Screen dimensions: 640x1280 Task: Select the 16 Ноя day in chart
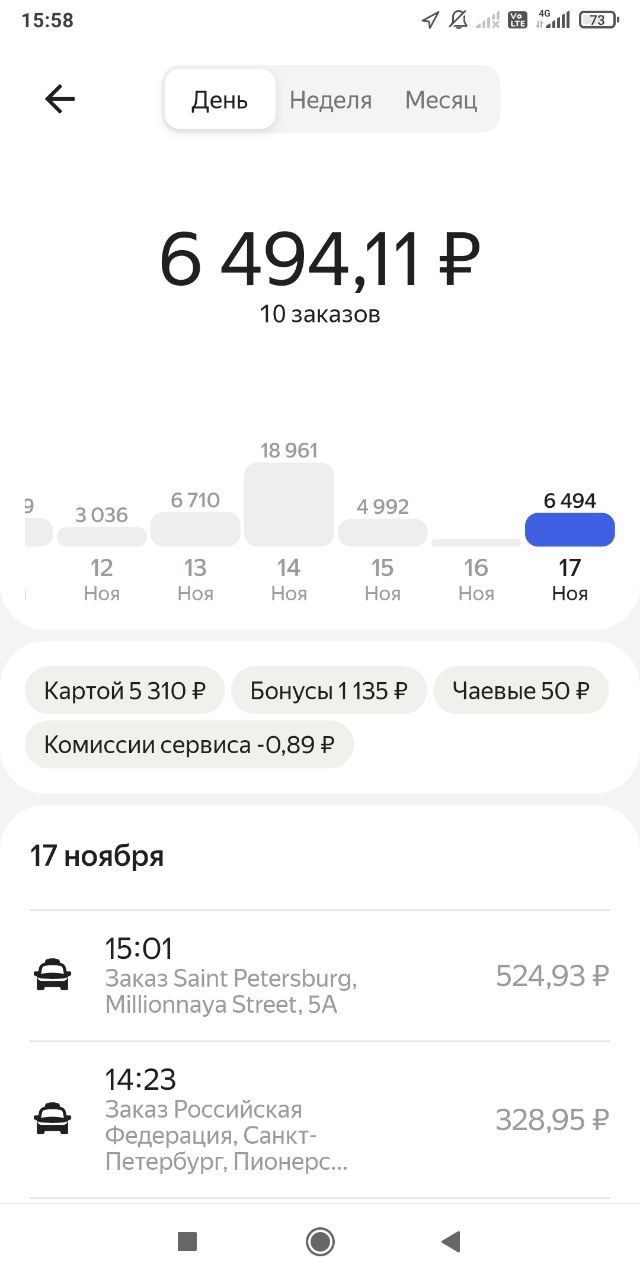point(476,543)
